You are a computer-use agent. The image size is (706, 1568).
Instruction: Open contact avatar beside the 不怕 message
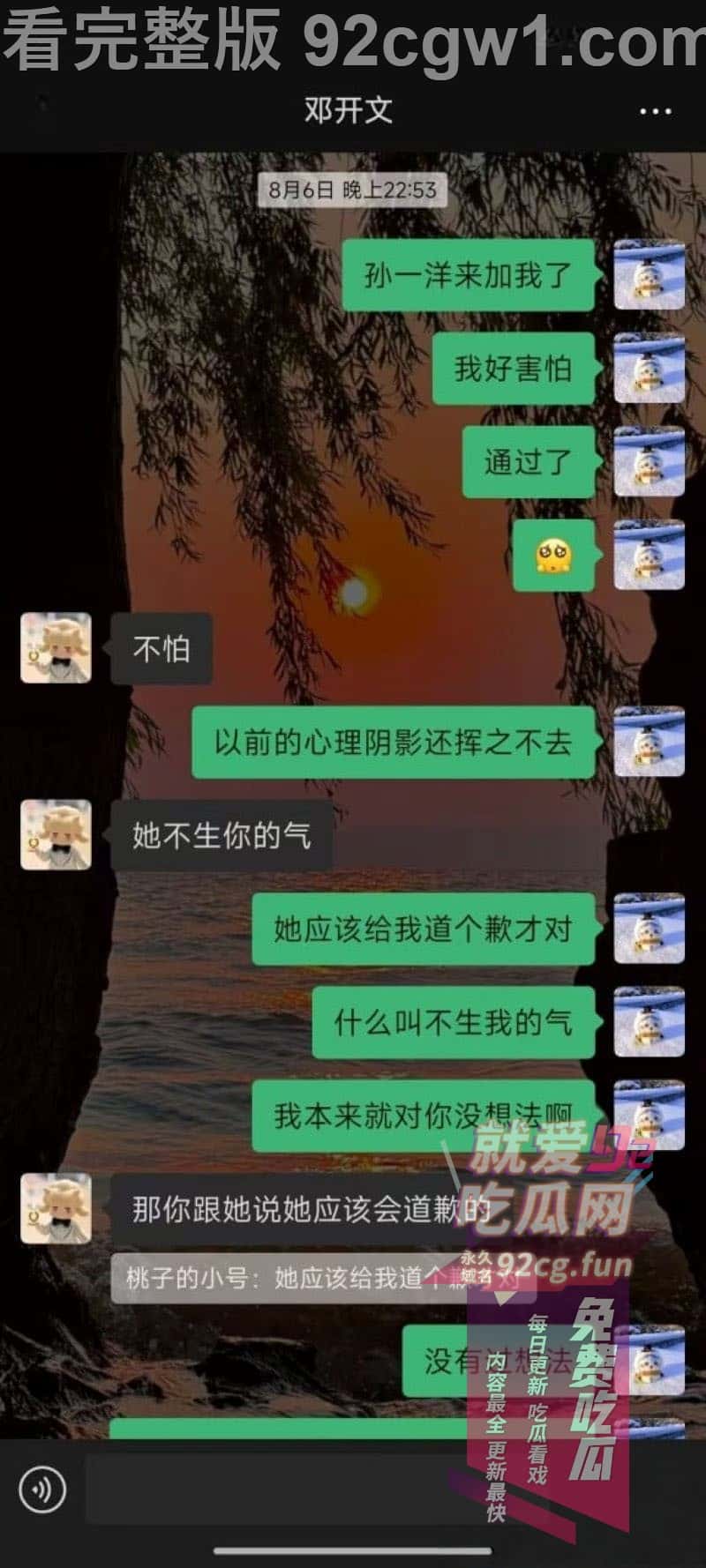tap(56, 648)
